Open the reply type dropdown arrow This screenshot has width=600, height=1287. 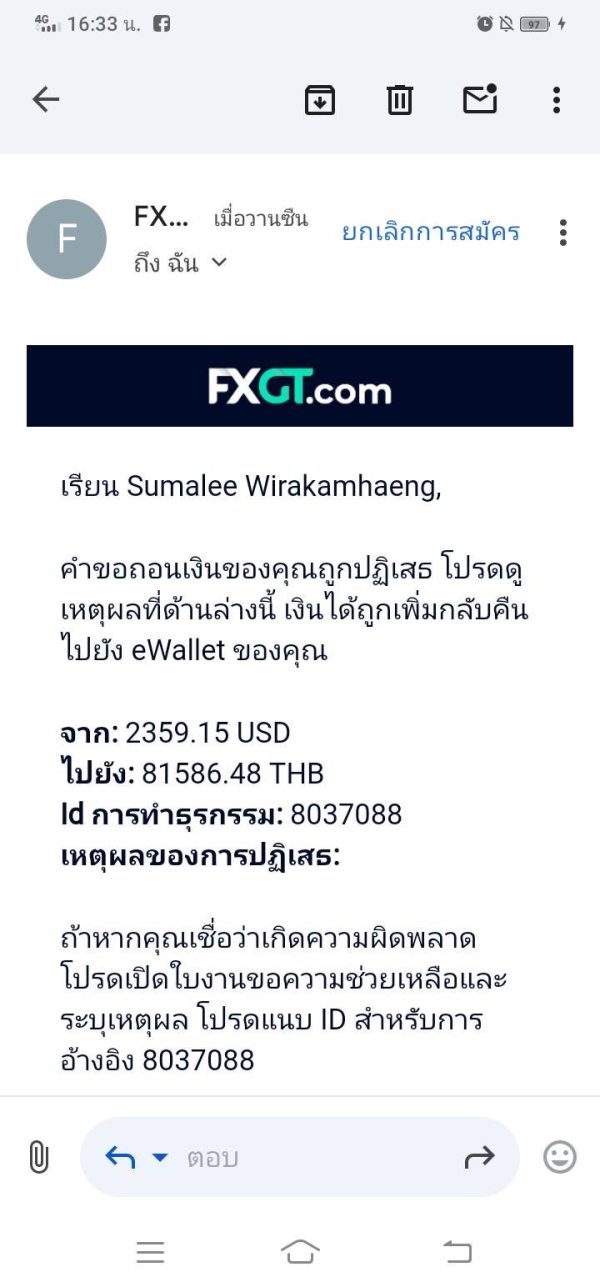coord(160,1158)
